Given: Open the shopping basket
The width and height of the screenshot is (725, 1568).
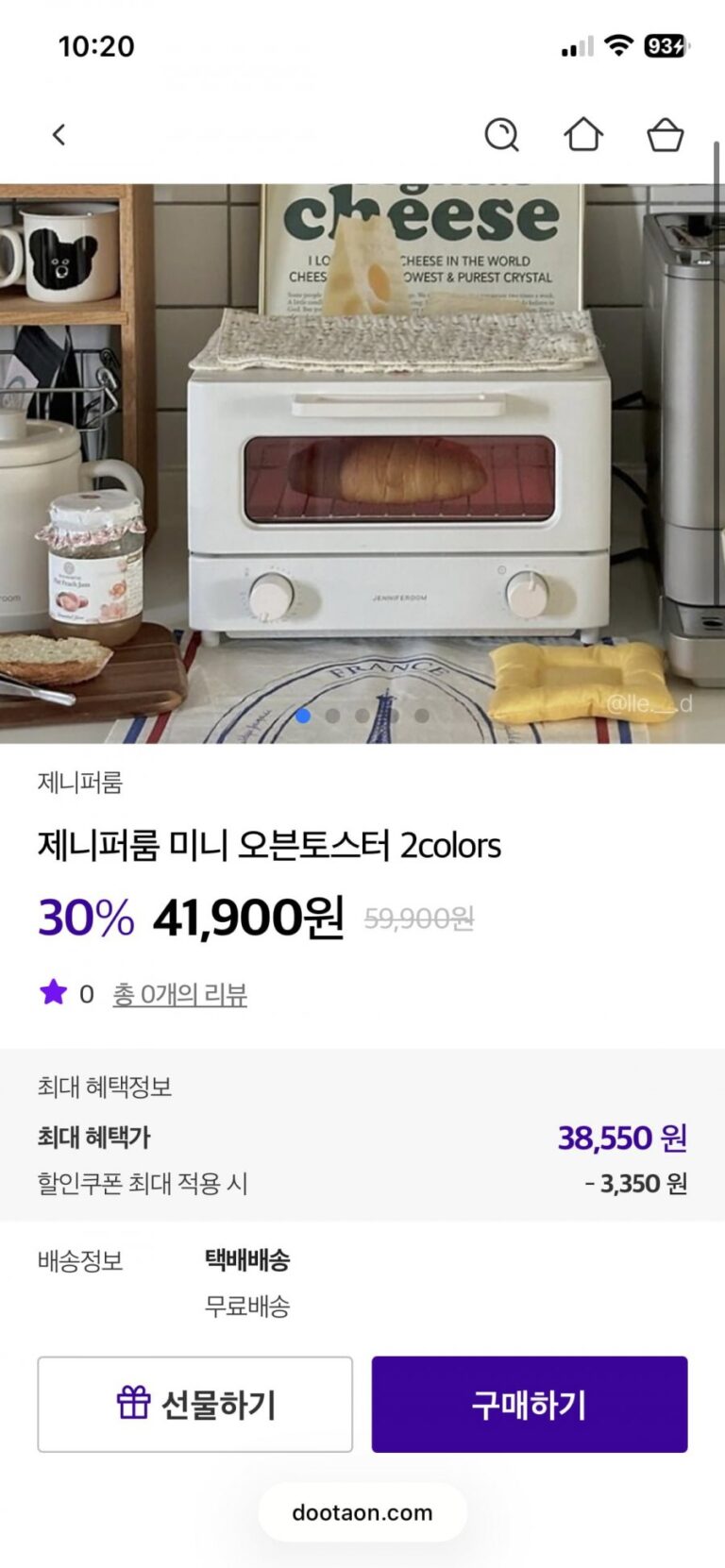Looking at the screenshot, I should pos(666,135).
